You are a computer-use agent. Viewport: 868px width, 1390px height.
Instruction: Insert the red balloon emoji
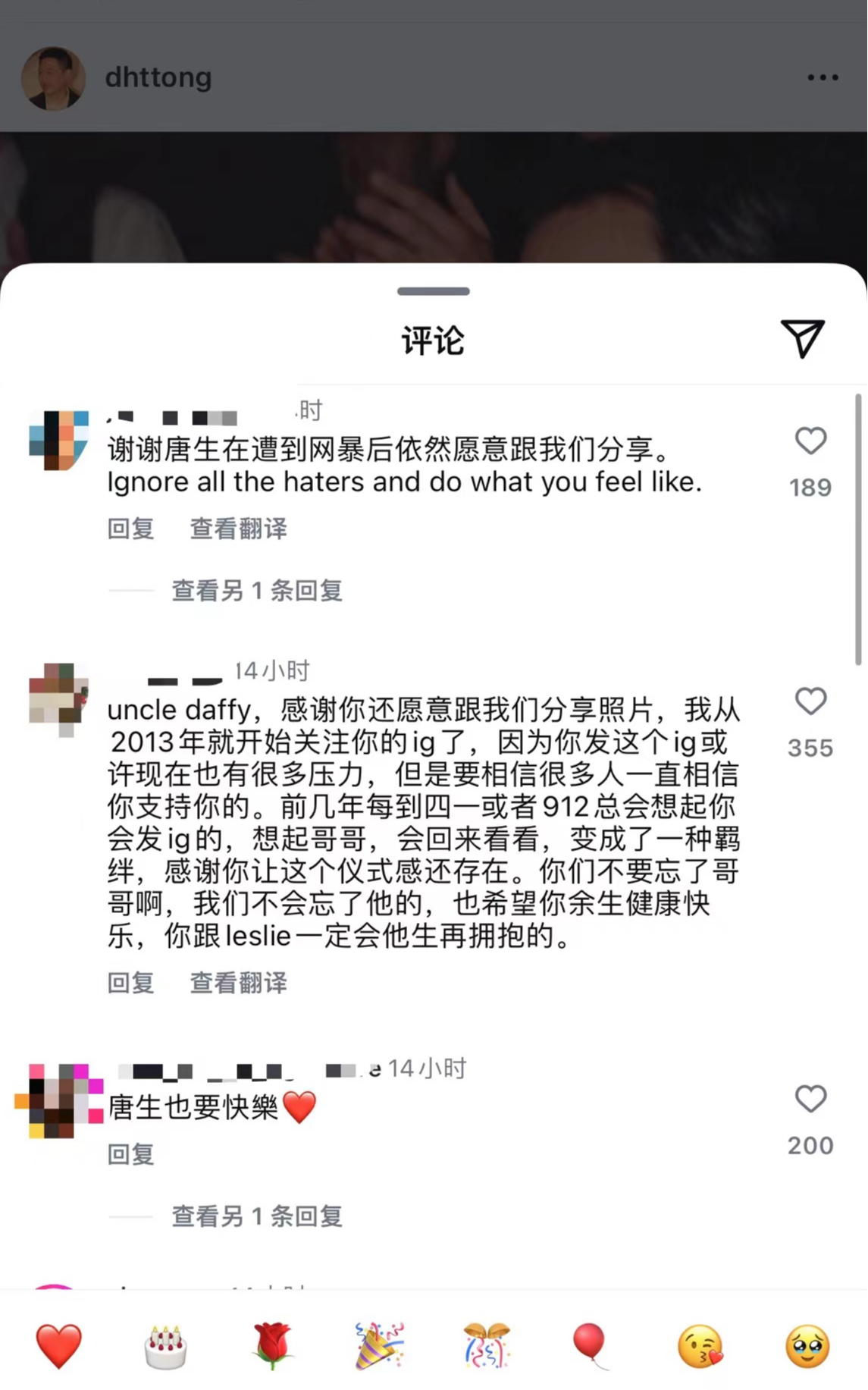point(590,1346)
